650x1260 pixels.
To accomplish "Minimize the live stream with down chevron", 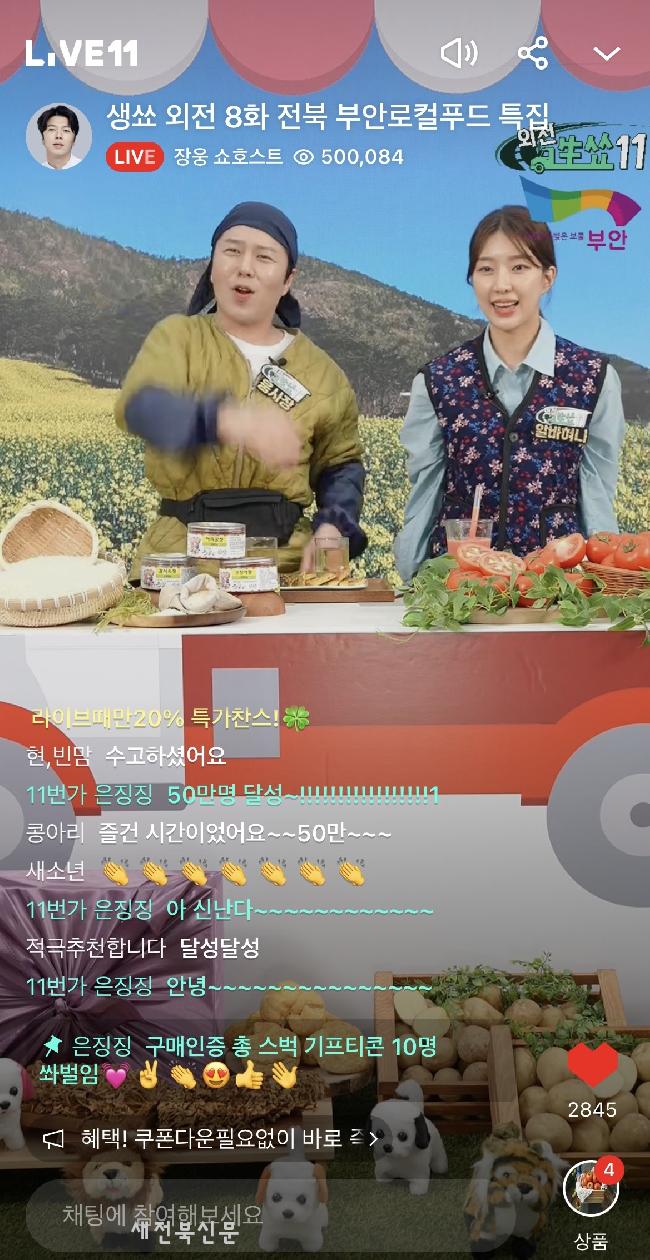I will 607,54.
